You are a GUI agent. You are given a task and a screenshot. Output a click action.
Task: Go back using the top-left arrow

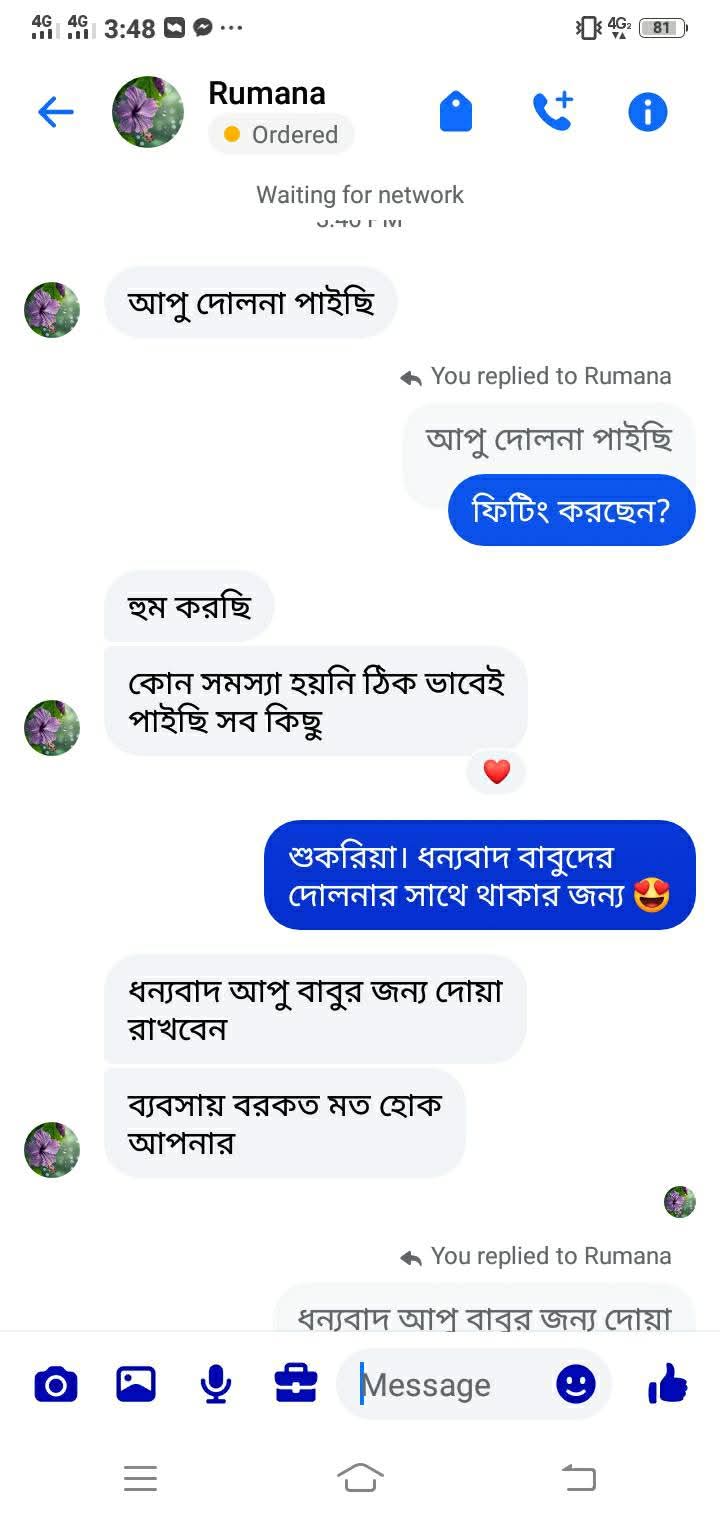coord(56,112)
